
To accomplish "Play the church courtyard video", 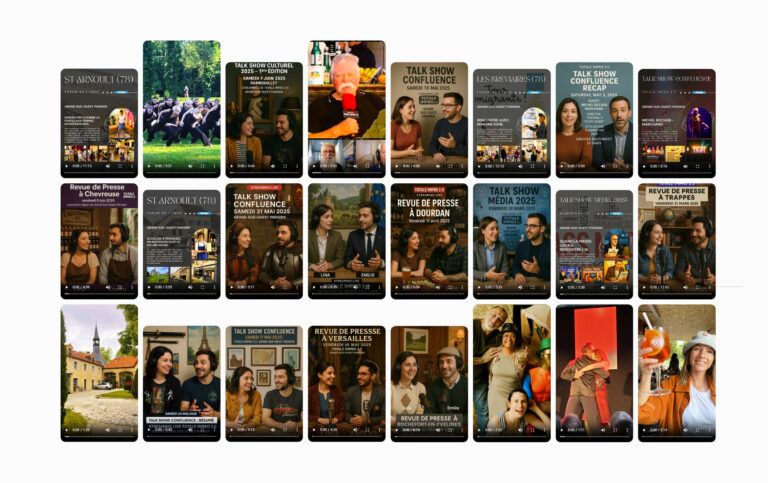I will coord(67,430).
